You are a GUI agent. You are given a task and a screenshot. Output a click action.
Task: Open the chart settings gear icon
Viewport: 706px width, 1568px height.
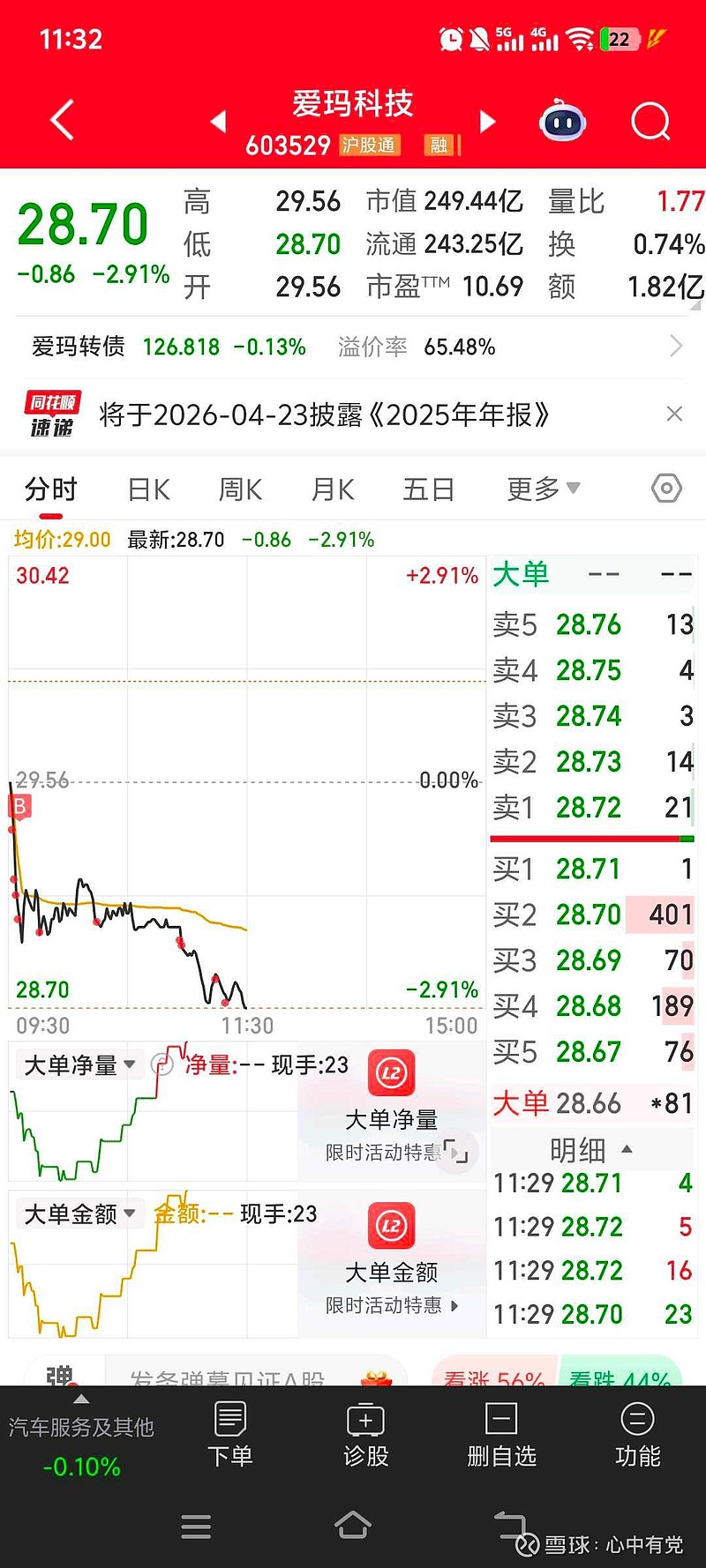665,489
